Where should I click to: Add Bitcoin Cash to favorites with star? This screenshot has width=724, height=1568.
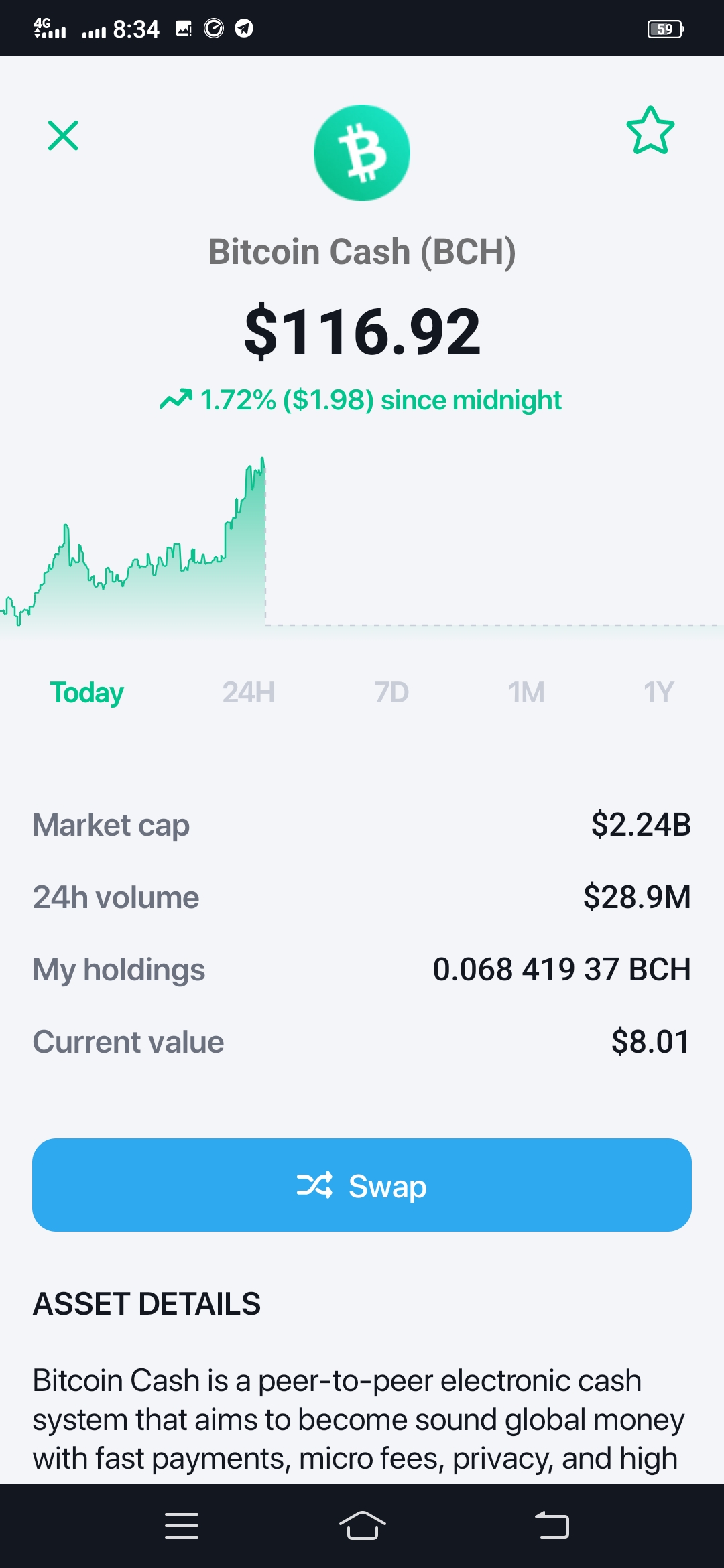pyautogui.click(x=650, y=131)
